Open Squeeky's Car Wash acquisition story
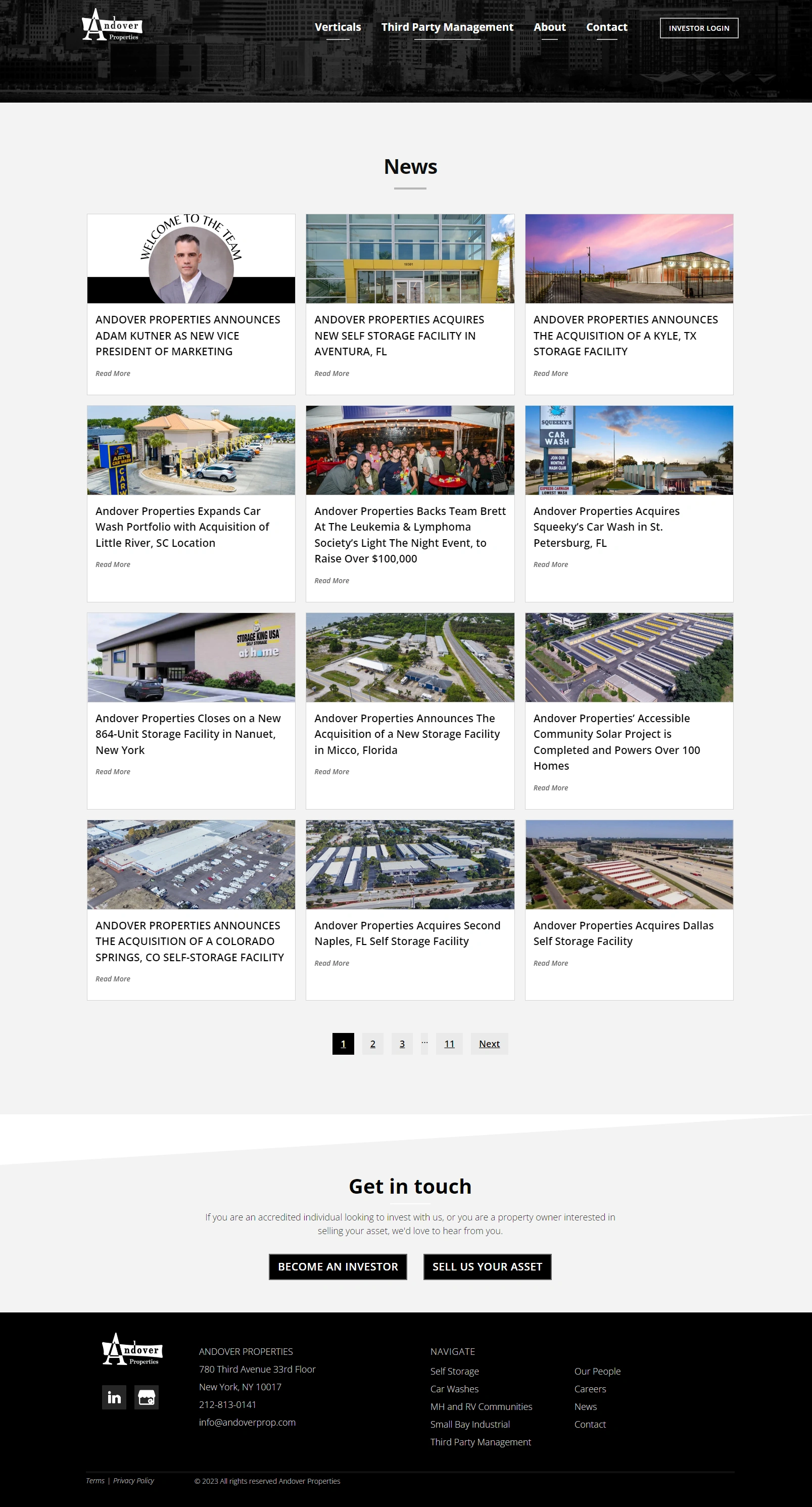Image resolution: width=812 pixels, height=1507 pixels. (606, 527)
